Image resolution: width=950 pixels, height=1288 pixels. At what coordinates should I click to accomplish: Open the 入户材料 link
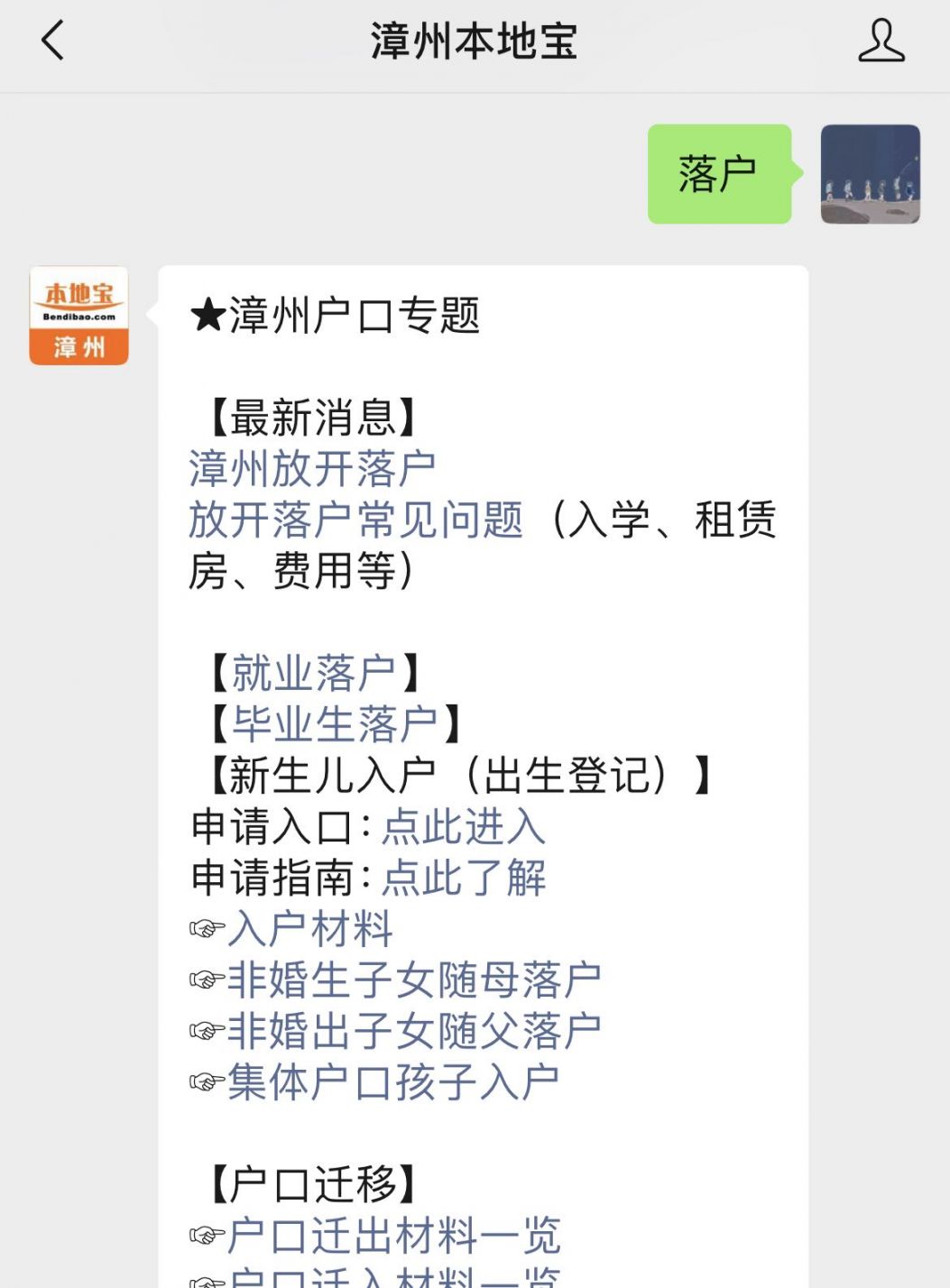point(309,930)
